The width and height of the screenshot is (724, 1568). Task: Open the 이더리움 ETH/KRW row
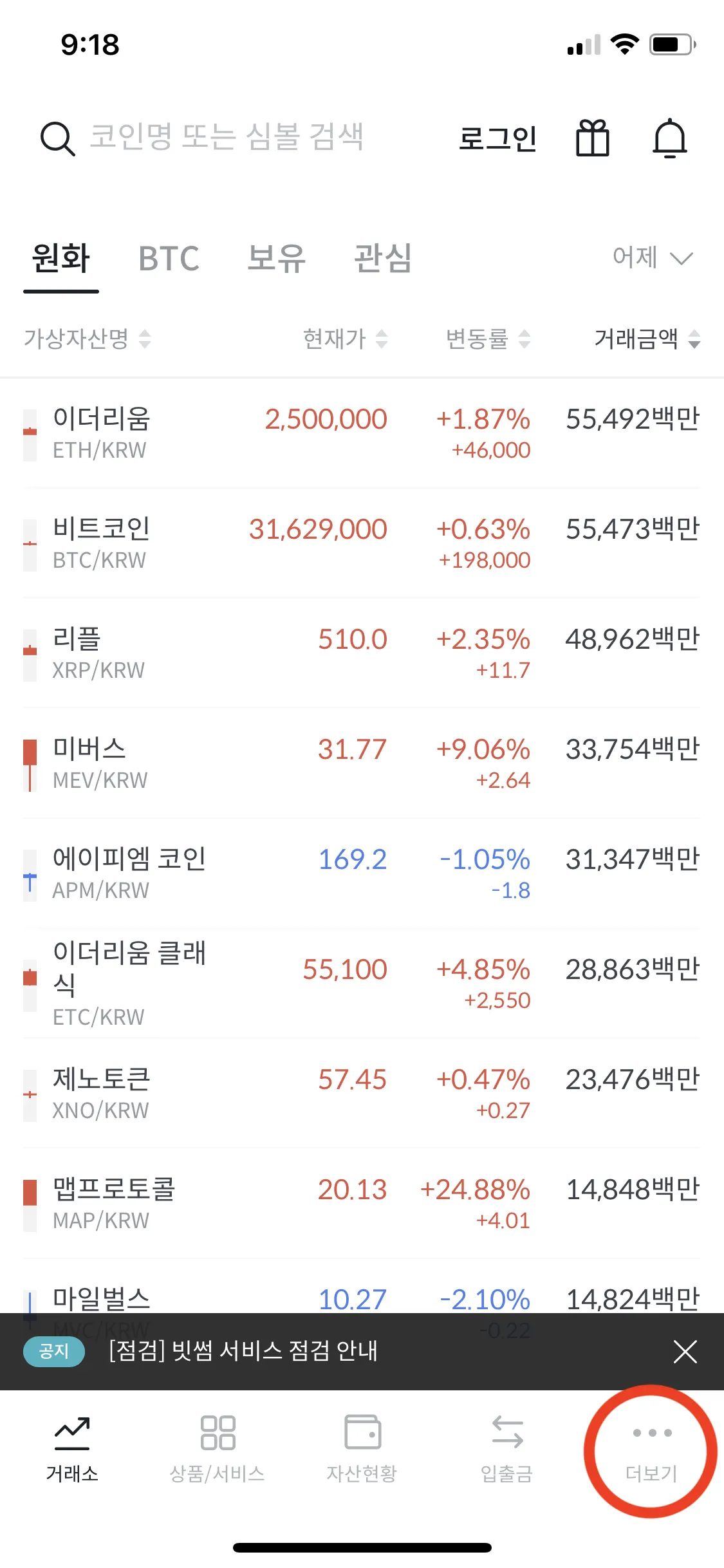(360, 433)
